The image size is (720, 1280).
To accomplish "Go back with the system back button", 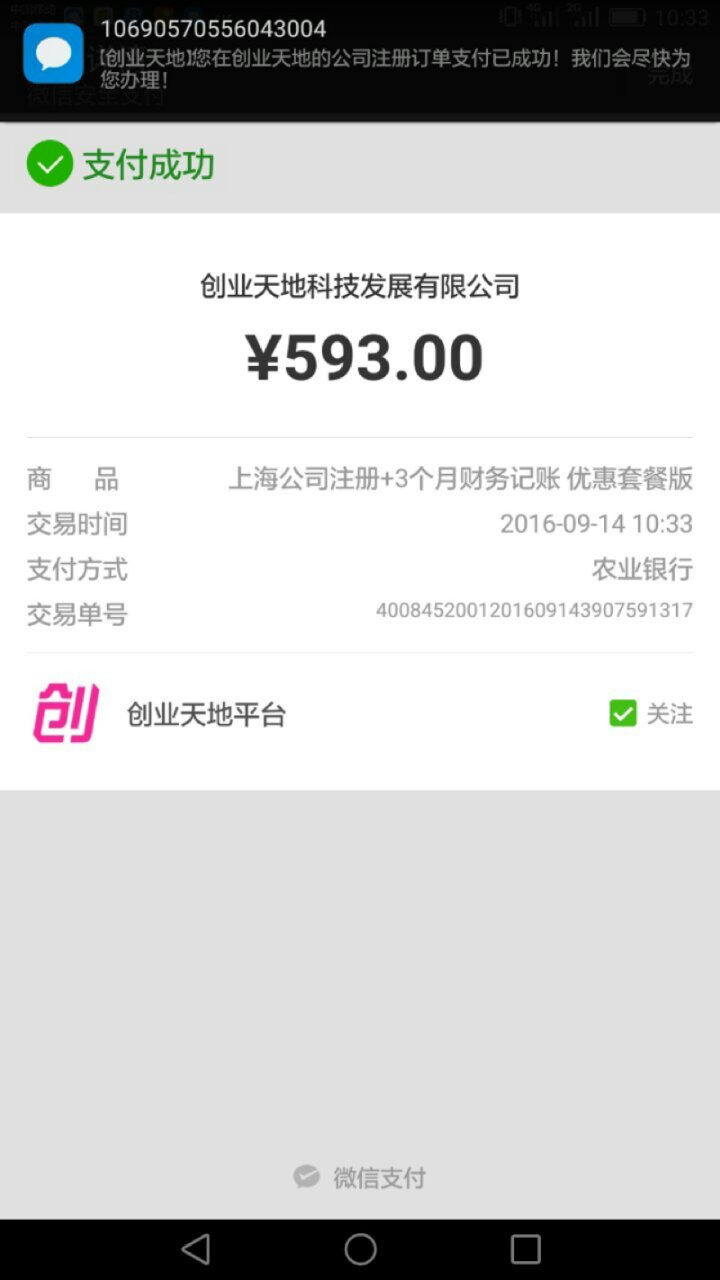I will pos(196,1248).
